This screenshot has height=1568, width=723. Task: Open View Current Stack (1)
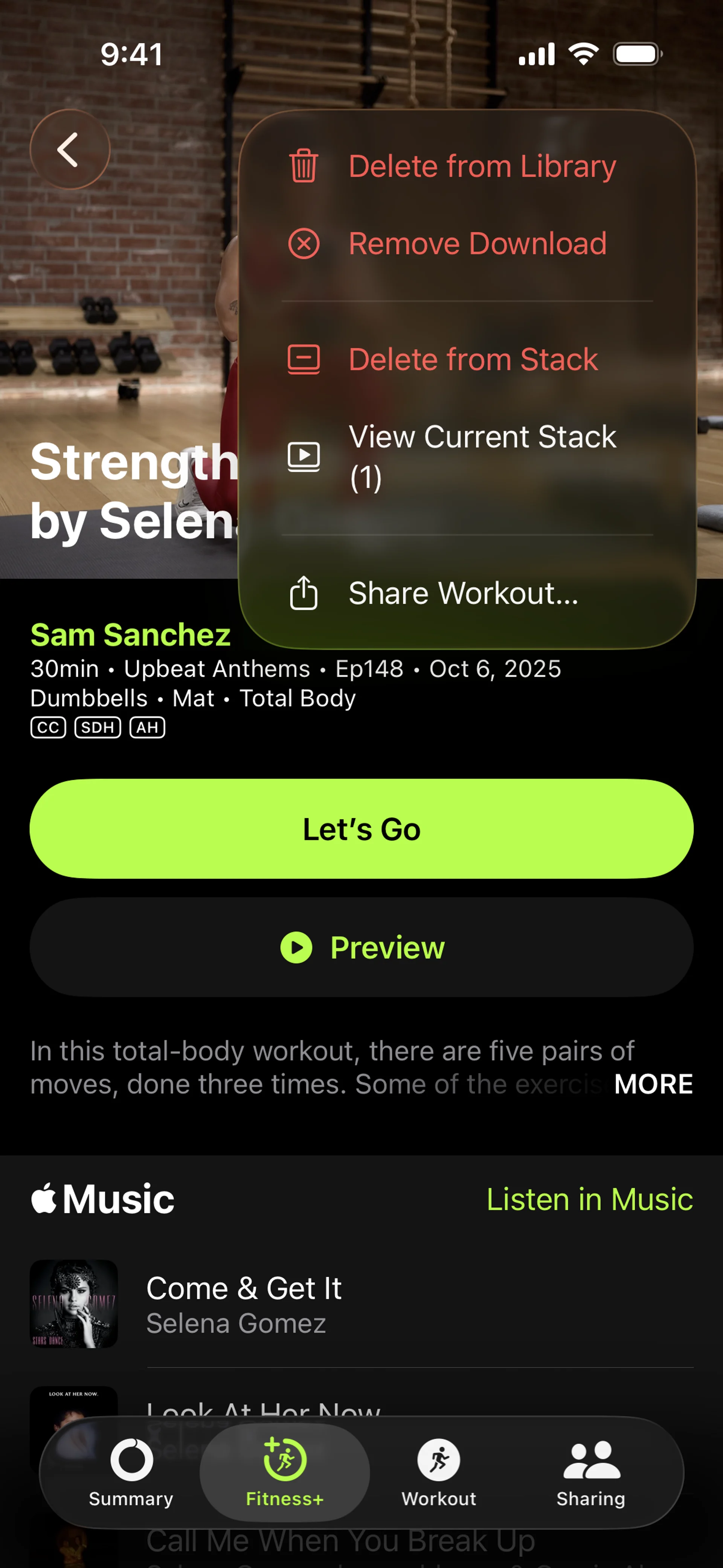tap(467, 456)
